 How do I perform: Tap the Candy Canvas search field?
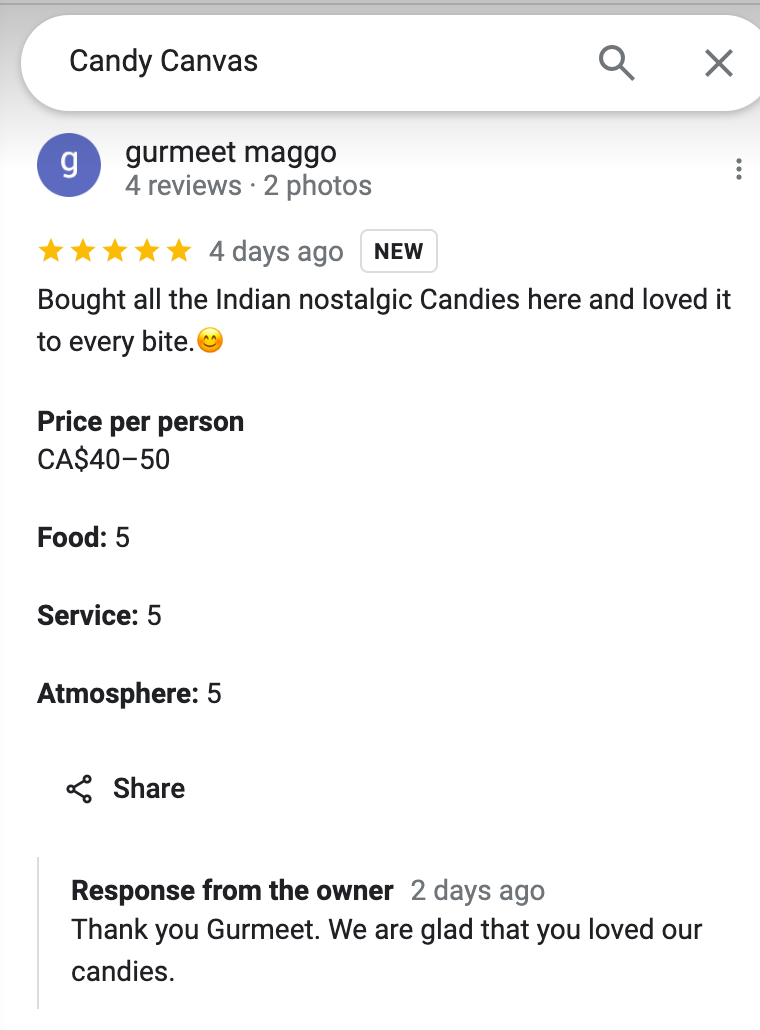[300, 62]
